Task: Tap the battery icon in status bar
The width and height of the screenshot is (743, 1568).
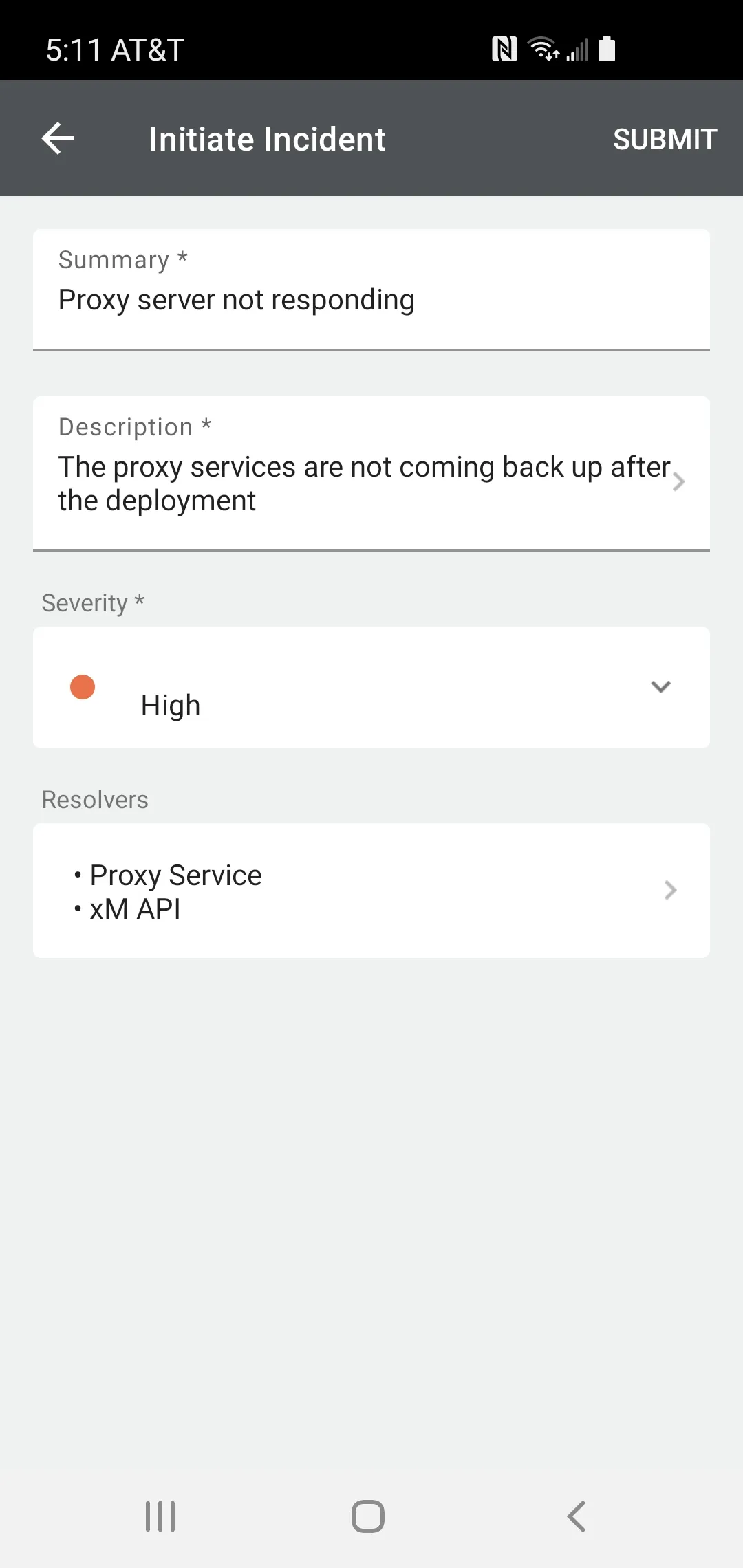Action: point(606,49)
